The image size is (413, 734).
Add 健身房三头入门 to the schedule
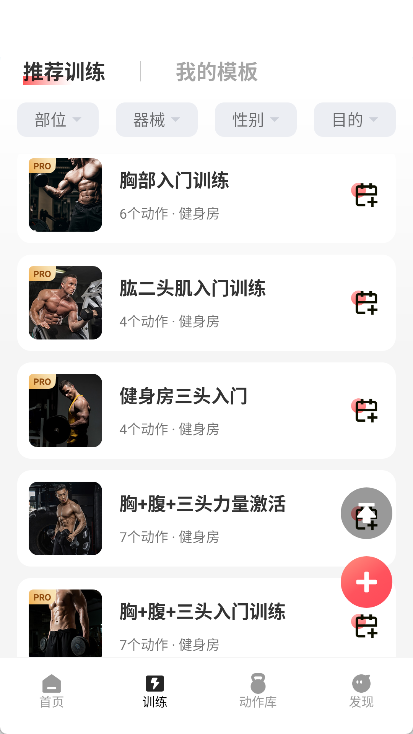click(x=366, y=410)
